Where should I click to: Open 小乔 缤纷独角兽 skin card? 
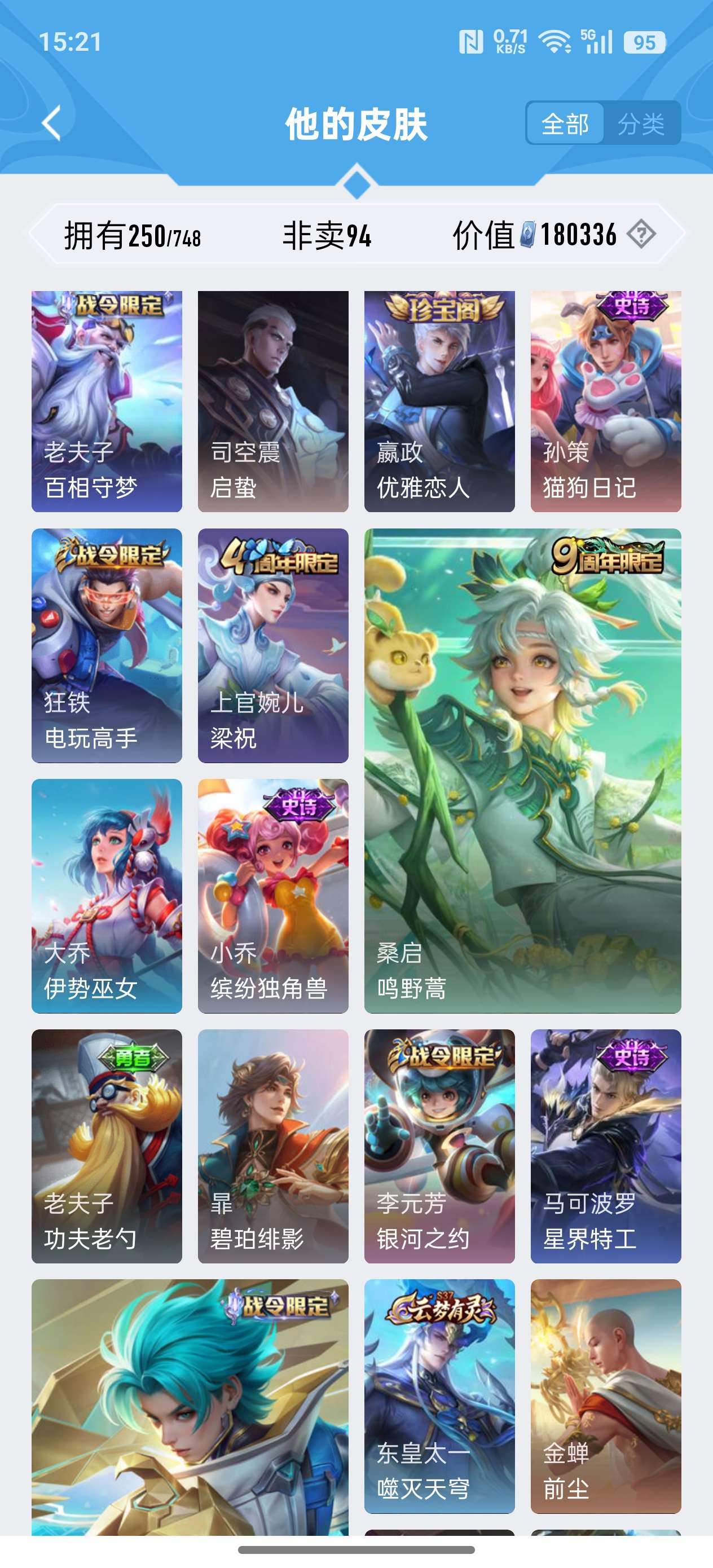coord(273,896)
